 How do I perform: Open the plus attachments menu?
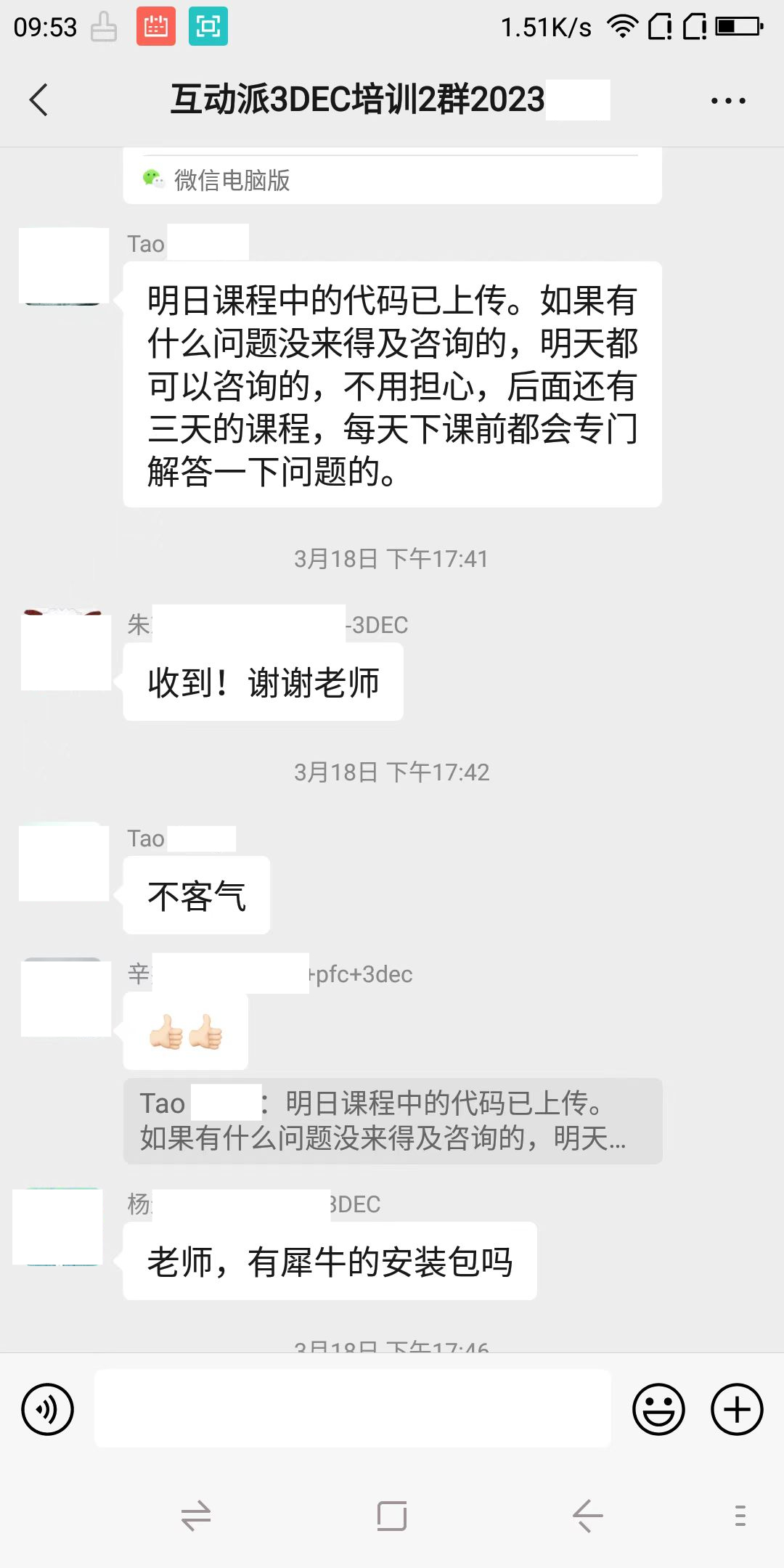tap(736, 1409)
